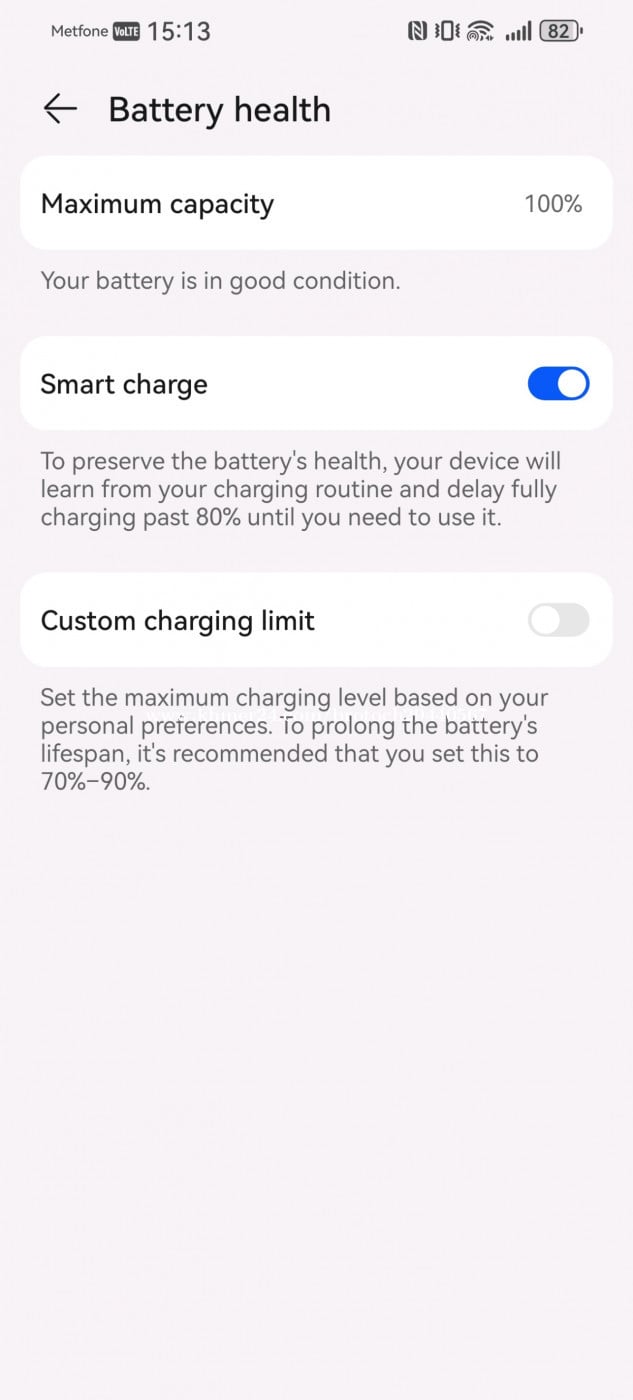Screen dimensions: 633x1400
Task: Turn off the Smart charge switch
Action: coord(558,384)
